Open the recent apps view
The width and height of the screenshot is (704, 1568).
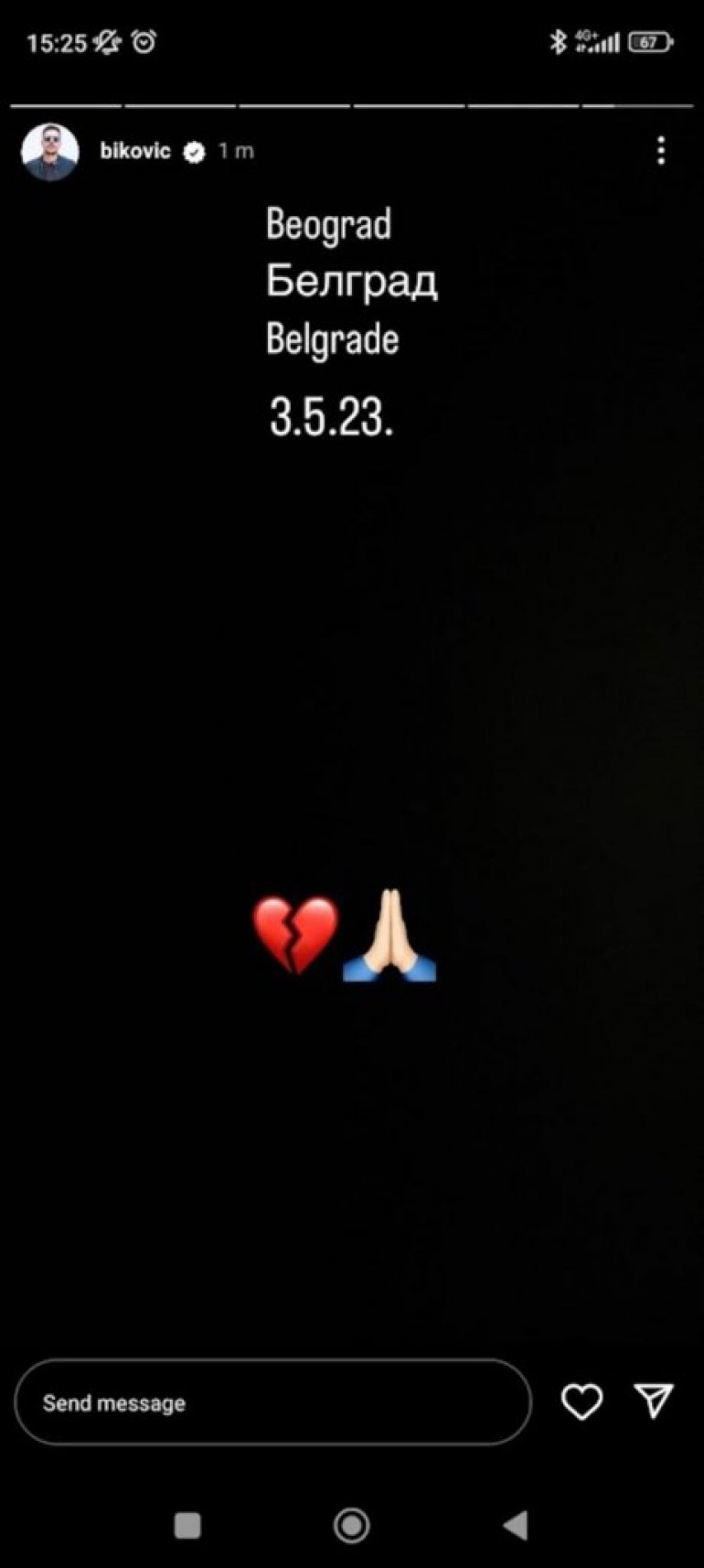click(187, 1525)
